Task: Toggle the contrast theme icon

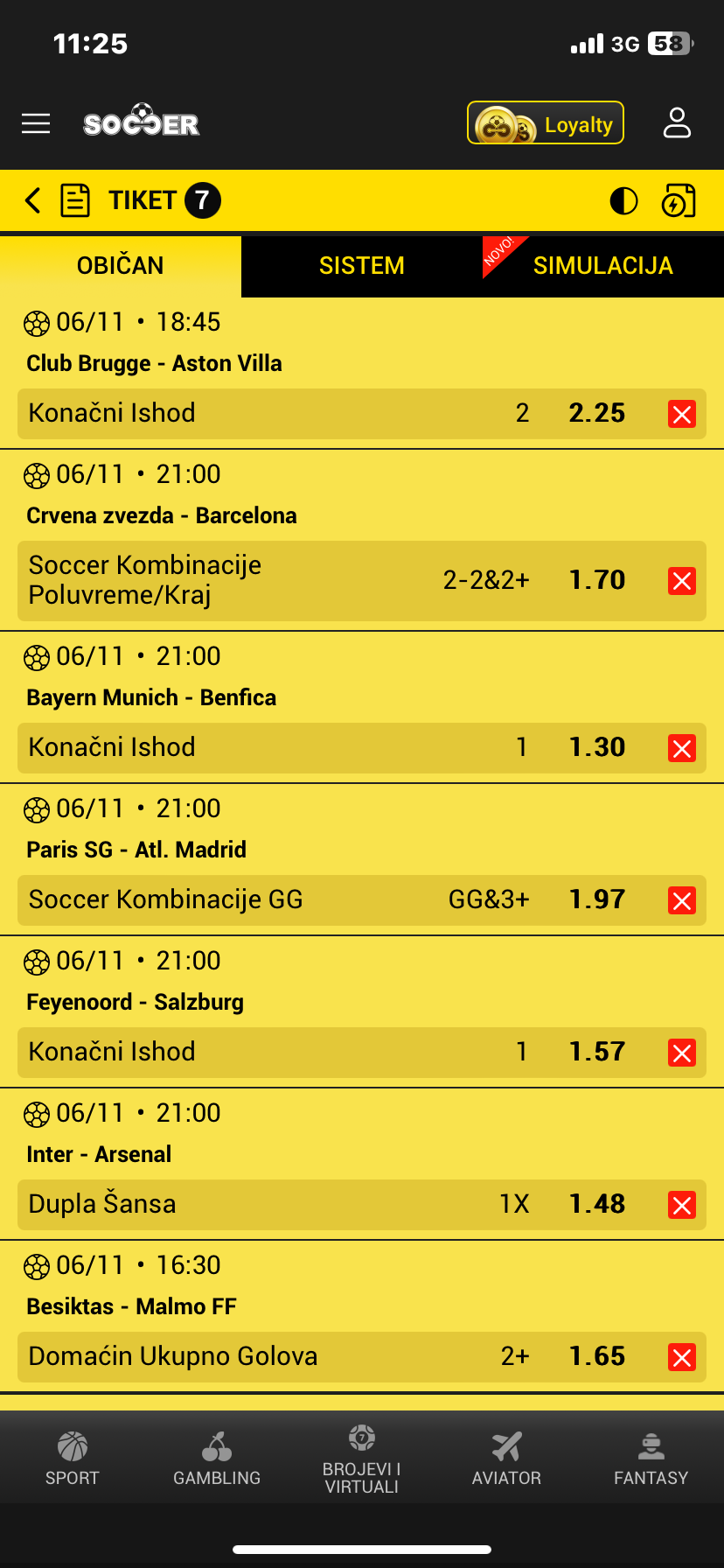Action: point(623,200)
